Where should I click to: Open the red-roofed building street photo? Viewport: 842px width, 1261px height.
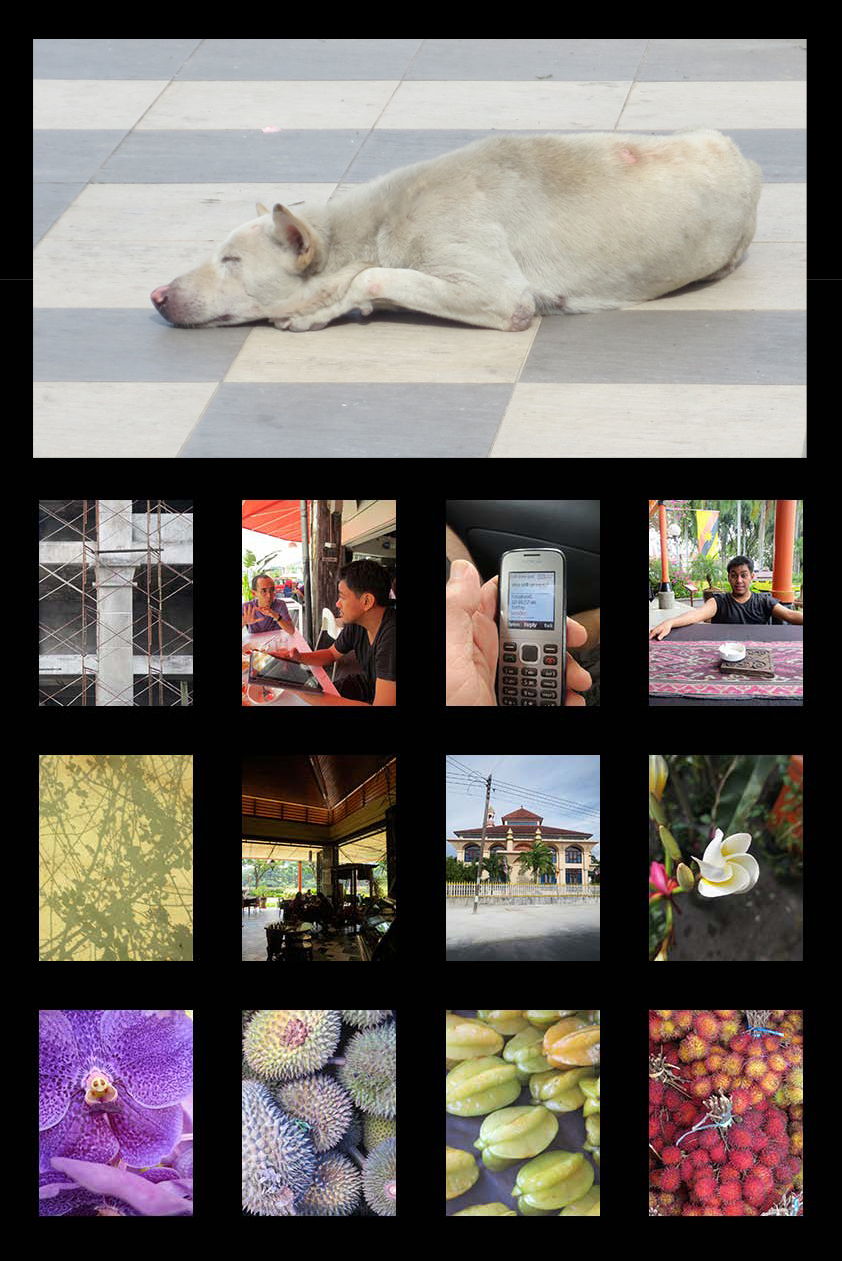(x=523, y=858)
